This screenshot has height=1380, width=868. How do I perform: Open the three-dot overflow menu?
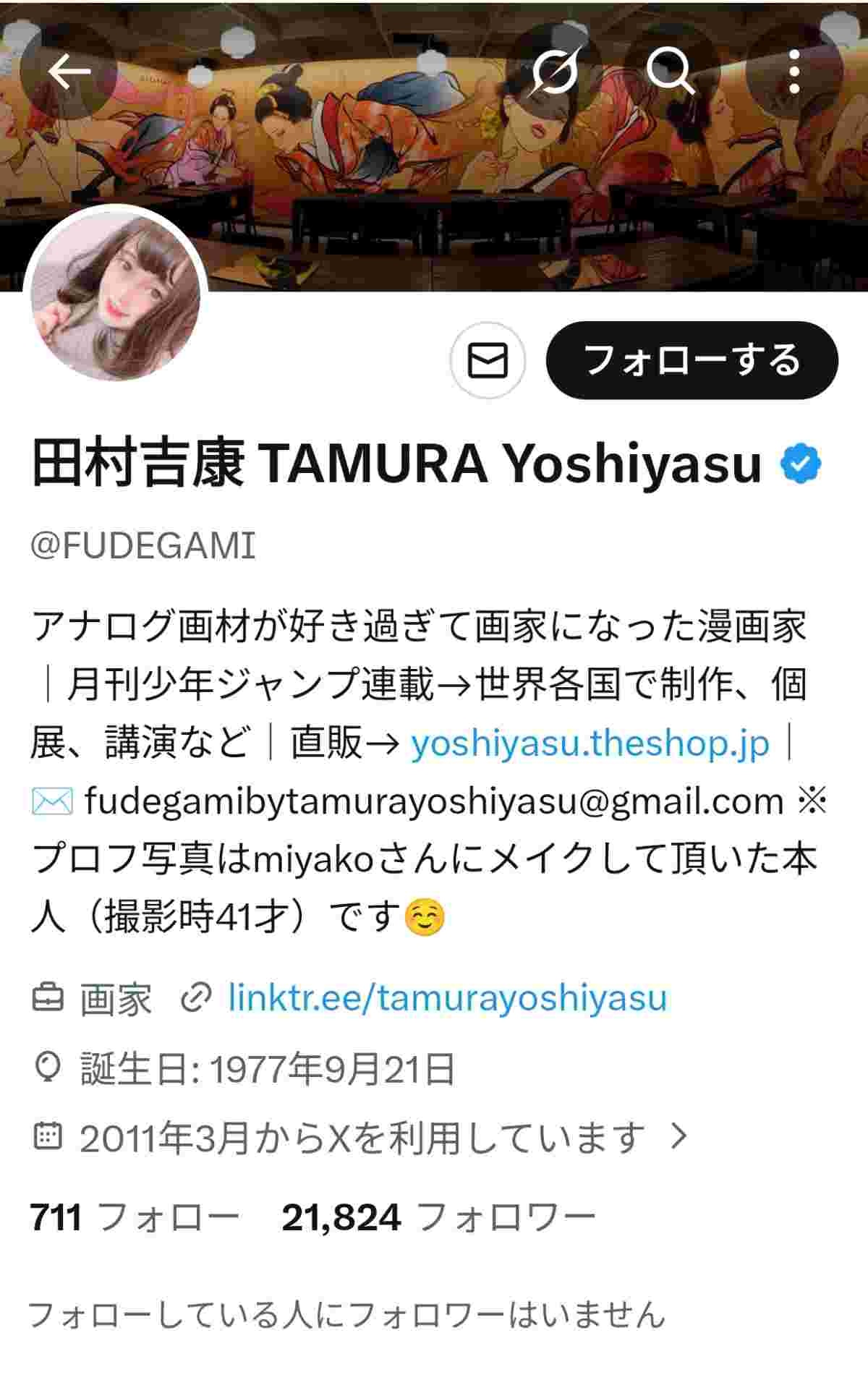click(793, 72)
